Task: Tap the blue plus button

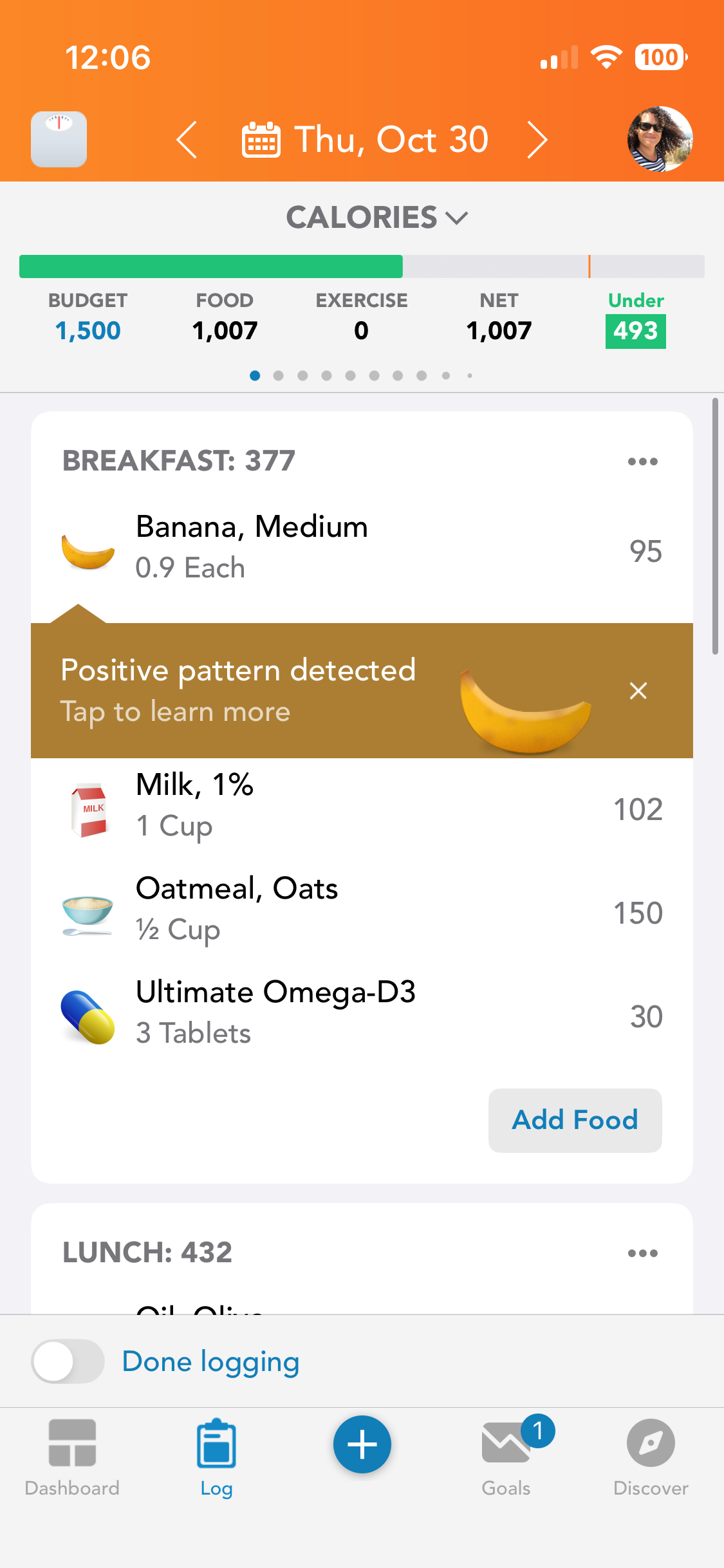Action: [362, 1444]
